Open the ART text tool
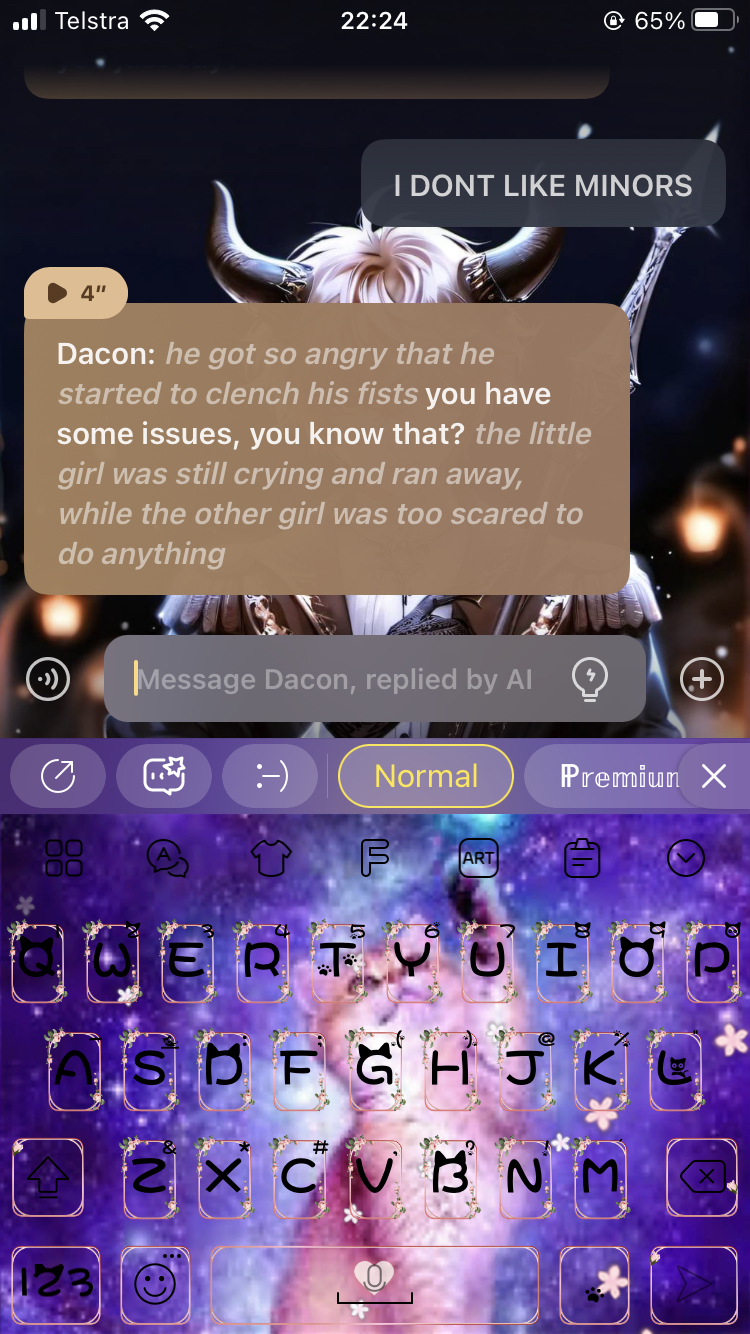 478,857
